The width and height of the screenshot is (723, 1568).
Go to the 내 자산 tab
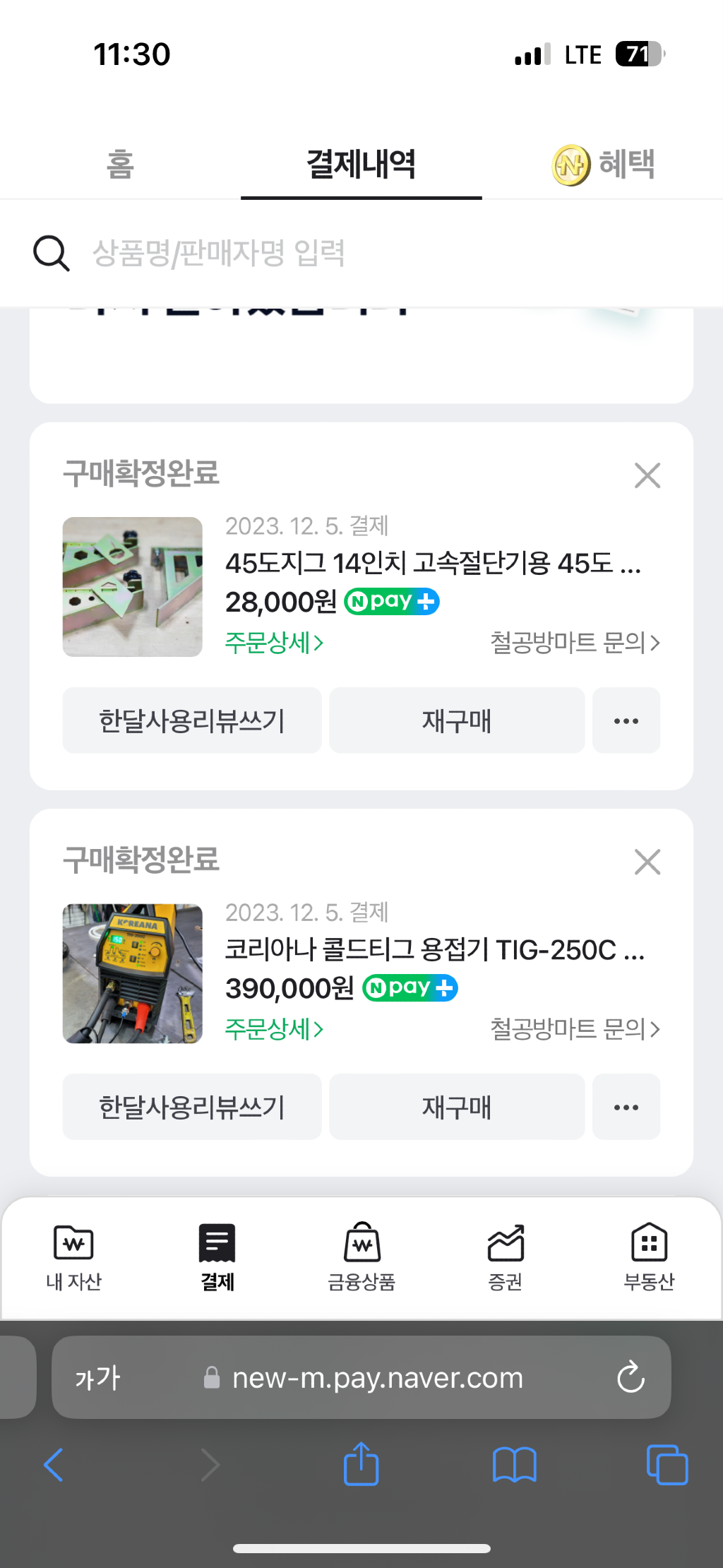click(73, 1257)
